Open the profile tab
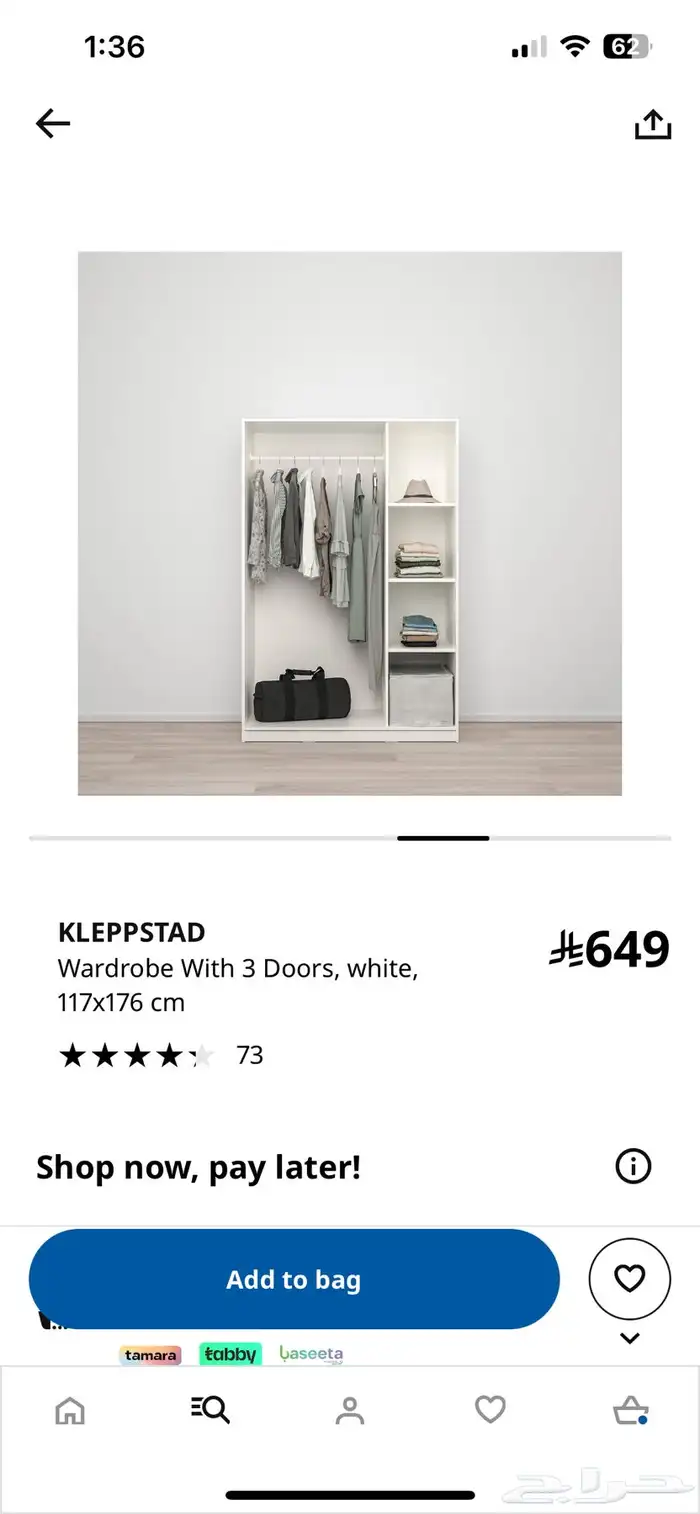The width and height of the screenshot is (700, 1514). [350, 1410]
